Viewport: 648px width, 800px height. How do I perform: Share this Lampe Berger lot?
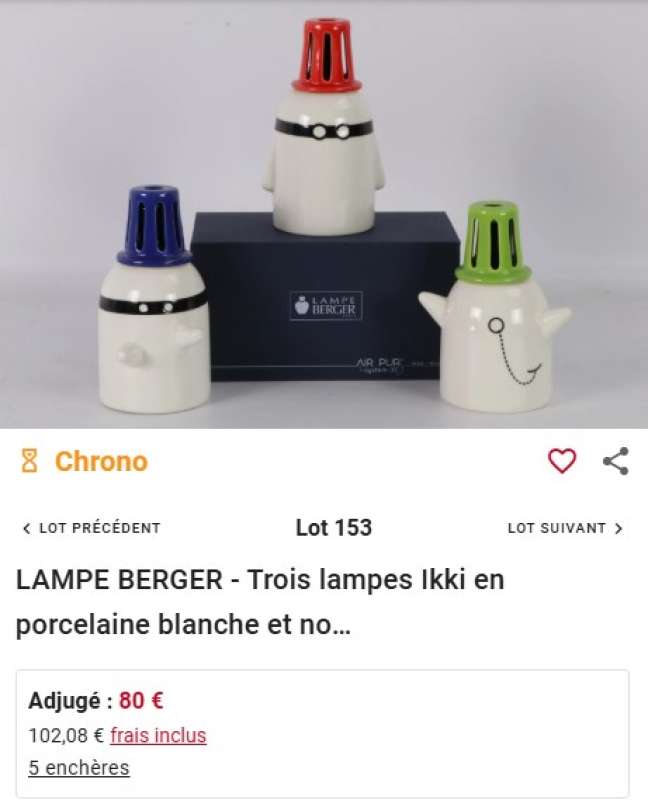pyautogui.click(x=616, y=461)
